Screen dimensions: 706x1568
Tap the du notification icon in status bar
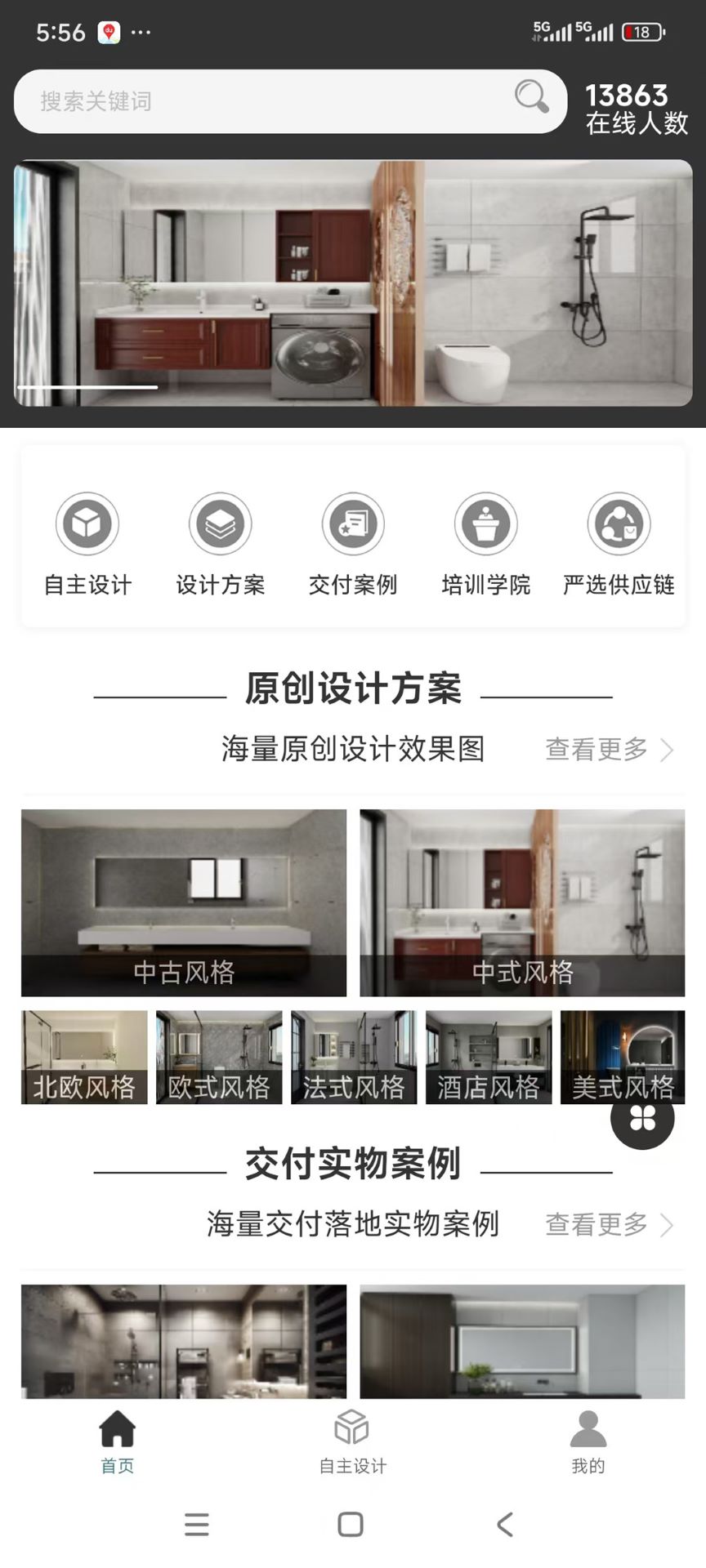109,31
